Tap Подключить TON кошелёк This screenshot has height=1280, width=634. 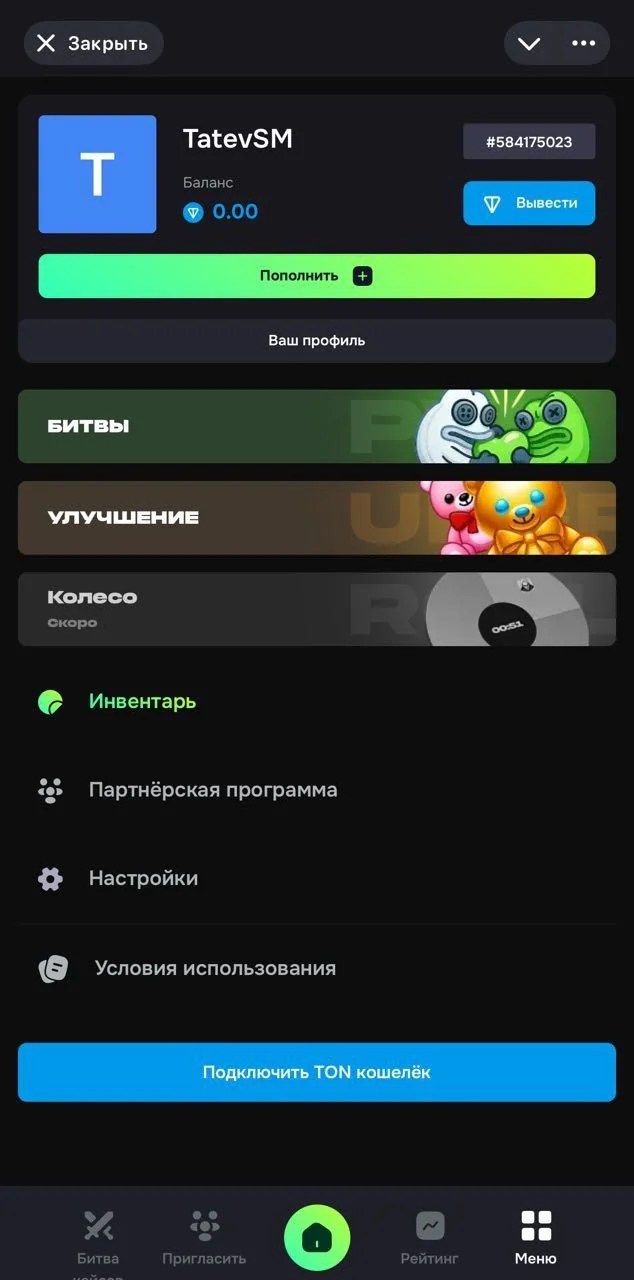pos(317,1072)
